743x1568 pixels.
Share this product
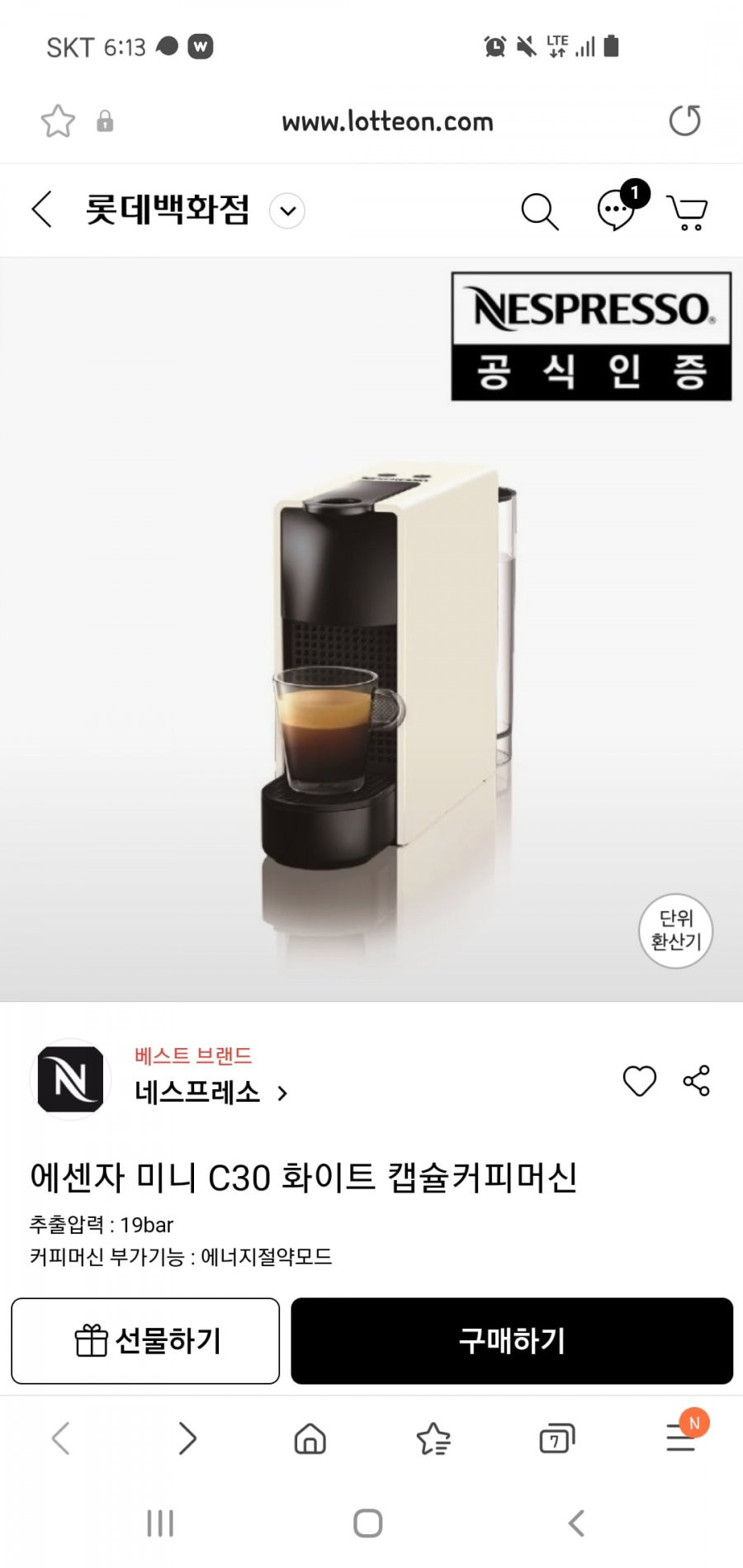tap(696, 1080)
